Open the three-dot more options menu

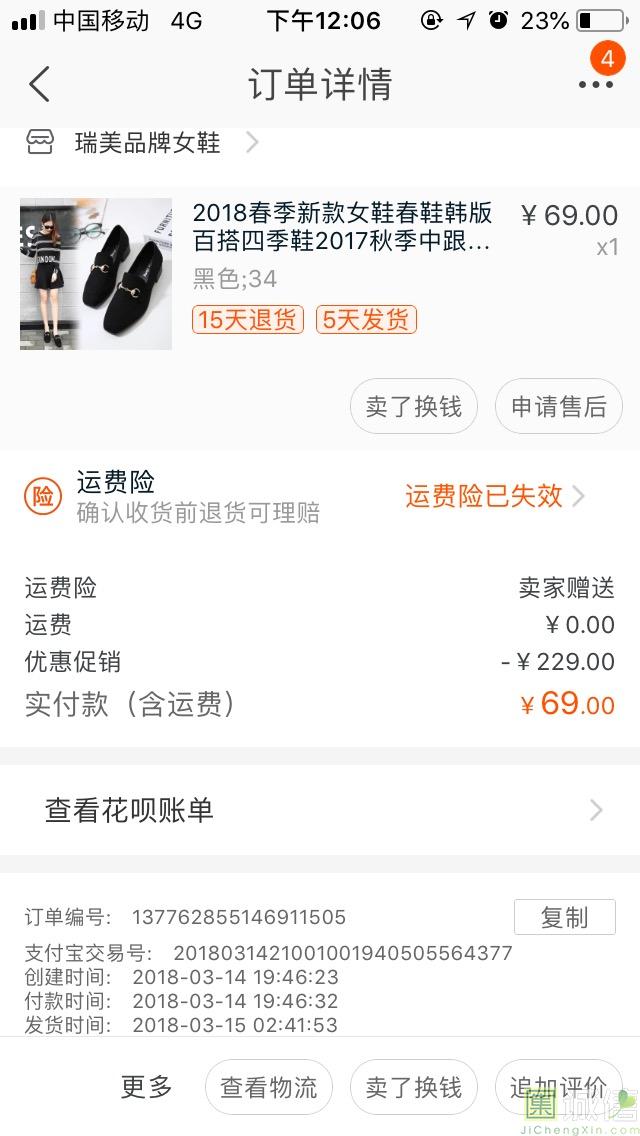coord(595,85)
